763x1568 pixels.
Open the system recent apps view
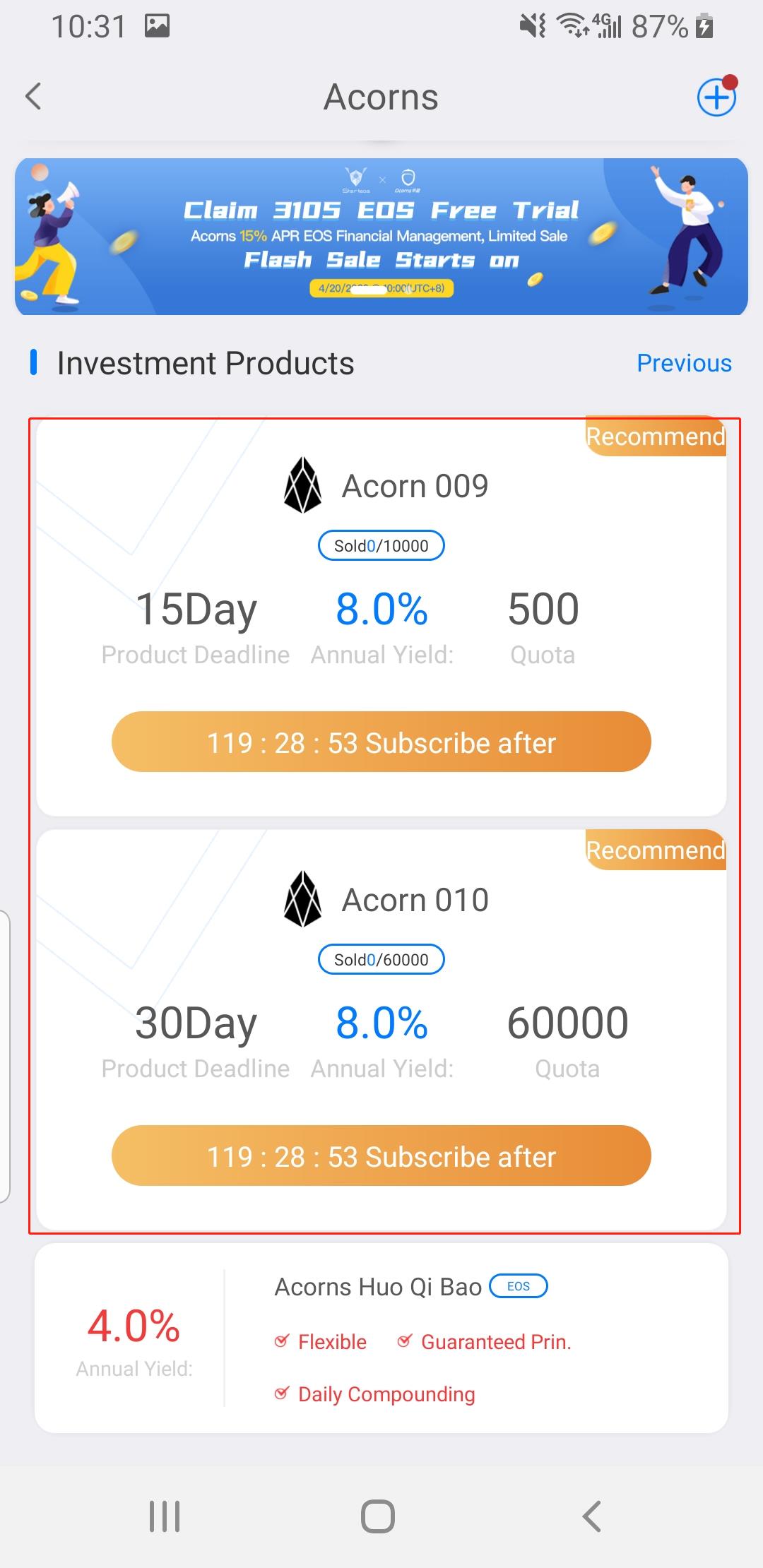165,1516
